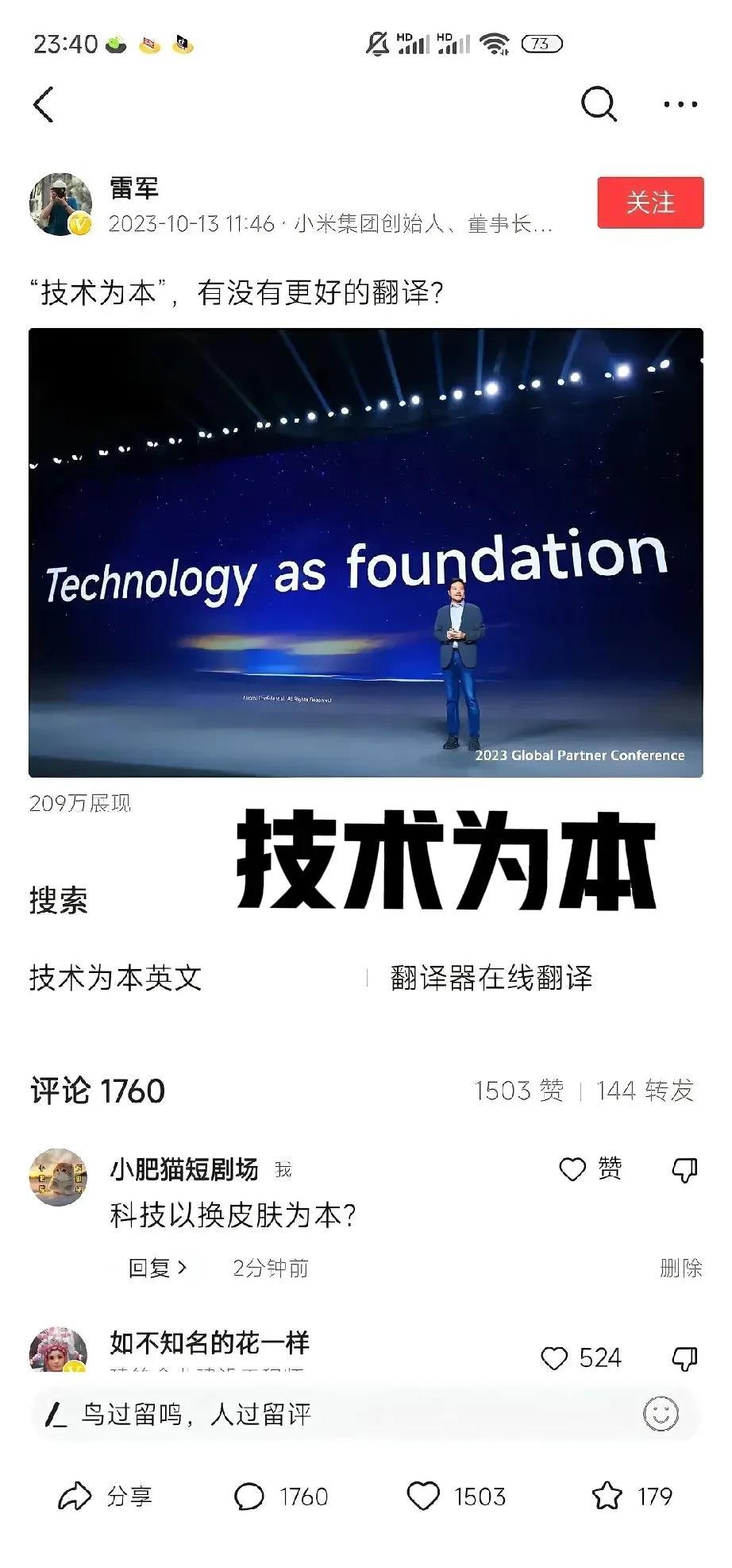Like the post with the heart 1503

[x=456, y=1497]
